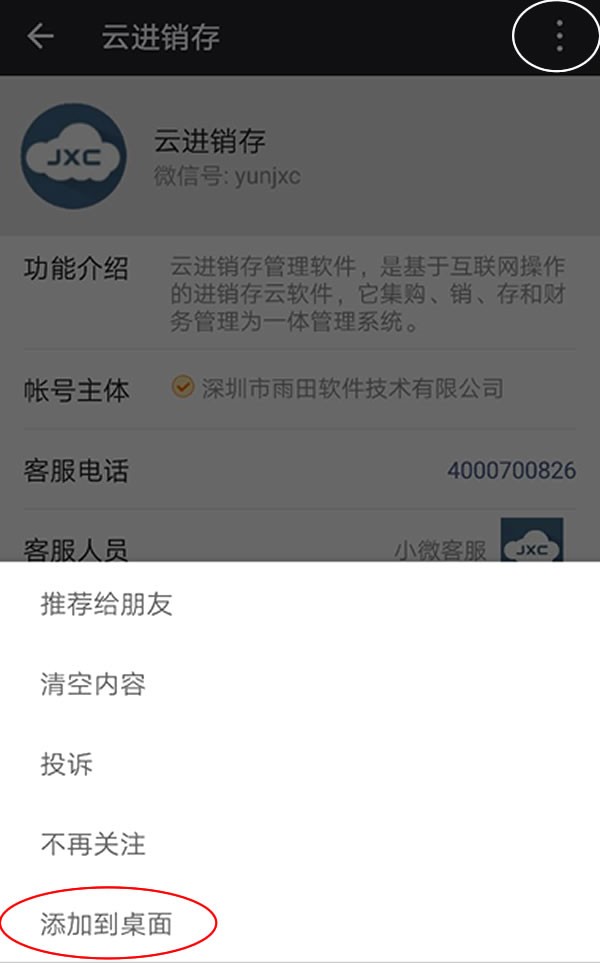Tap 投诉 to file a complaint
This screenshot has width=600, height=963.
point(300,764)
